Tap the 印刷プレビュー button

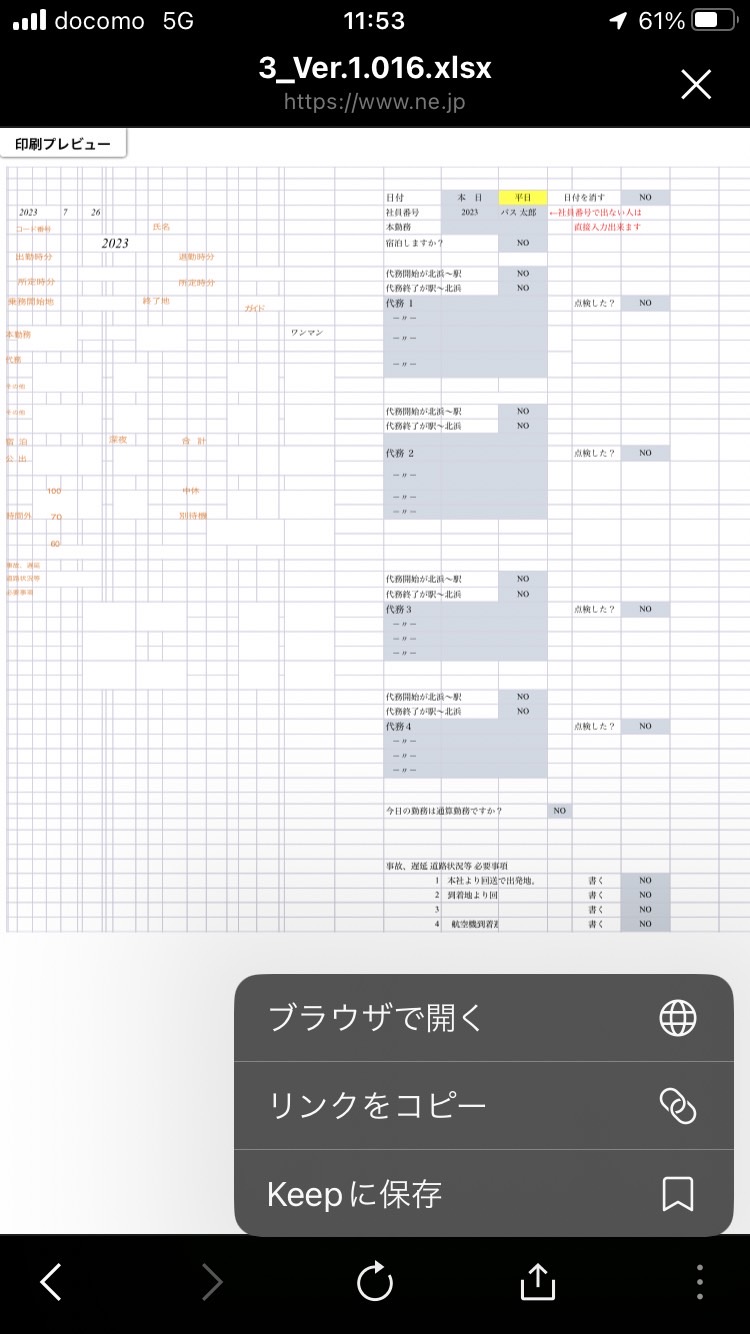pos(63,144)
